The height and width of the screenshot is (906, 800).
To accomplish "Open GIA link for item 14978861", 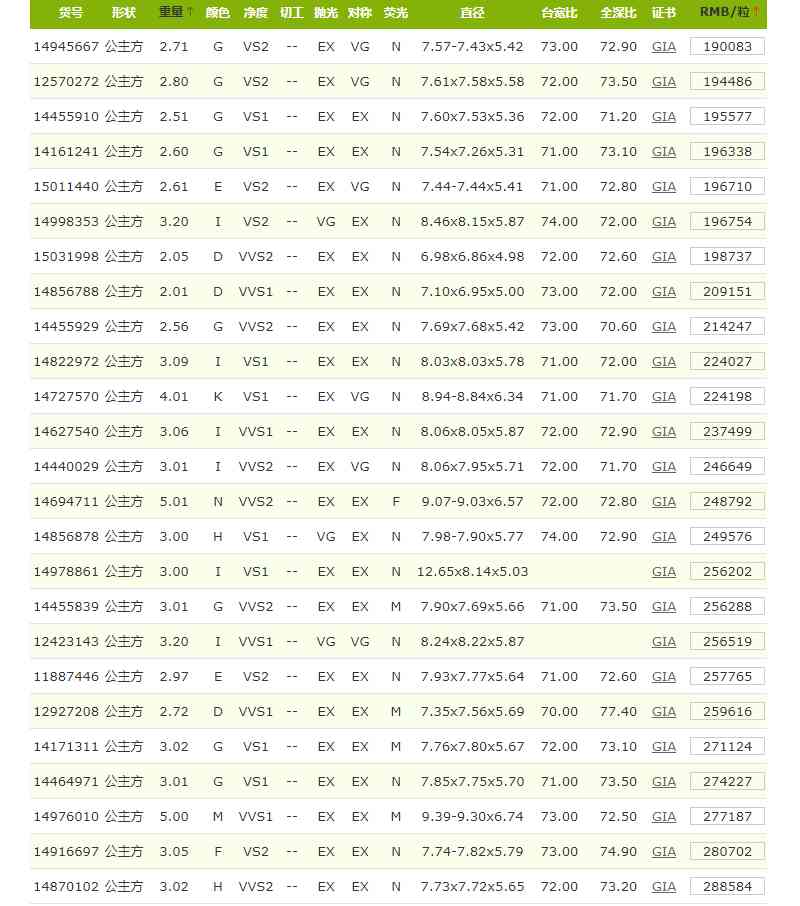I will point(663,571).
